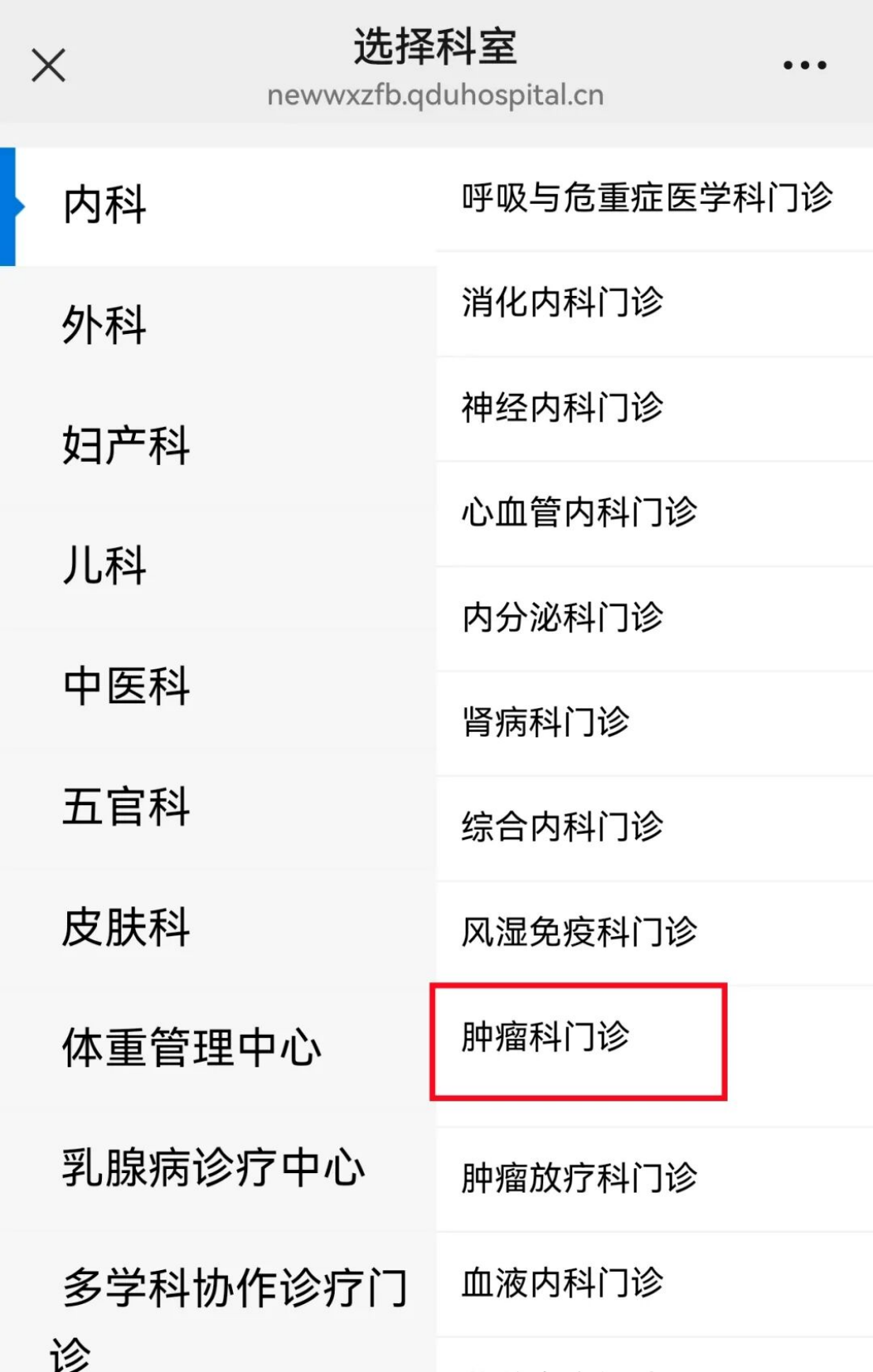The height and width of the screenshot is (1372, 873).
Task: Open the three-dot overflow menu
Action: (804, 66)
